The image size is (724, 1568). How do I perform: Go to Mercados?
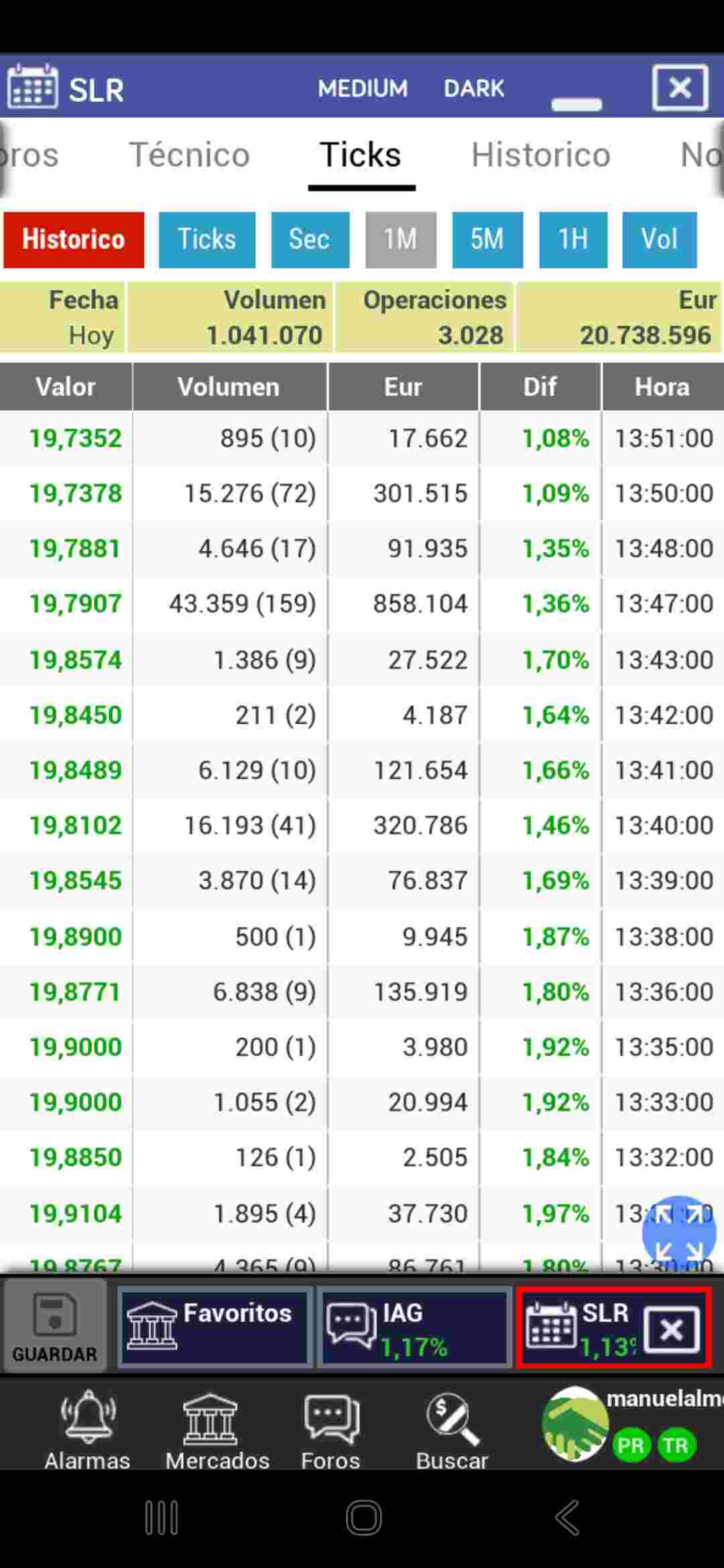tap(217, 1429)
